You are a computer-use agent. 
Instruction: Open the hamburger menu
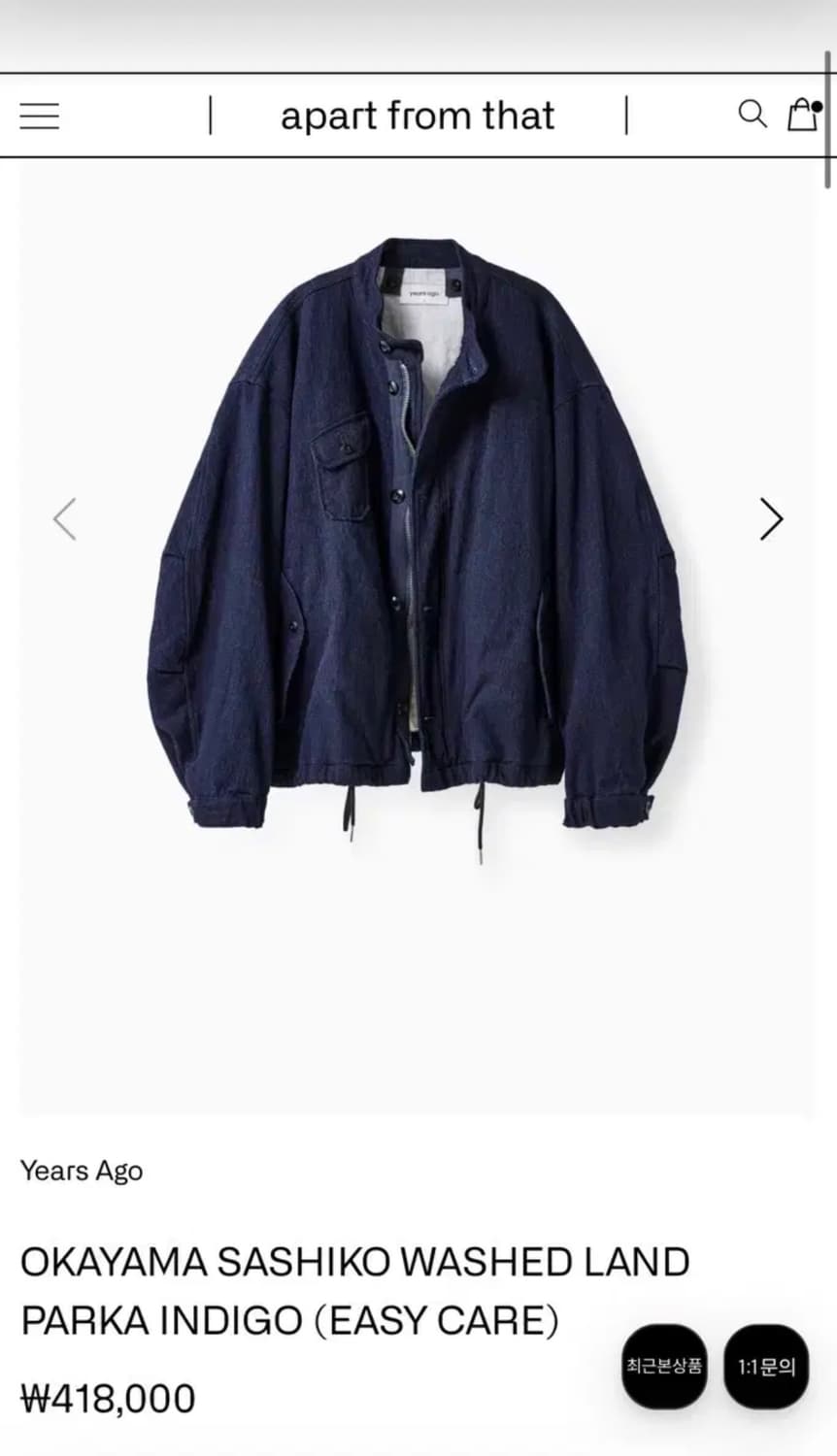pos(40,116)
